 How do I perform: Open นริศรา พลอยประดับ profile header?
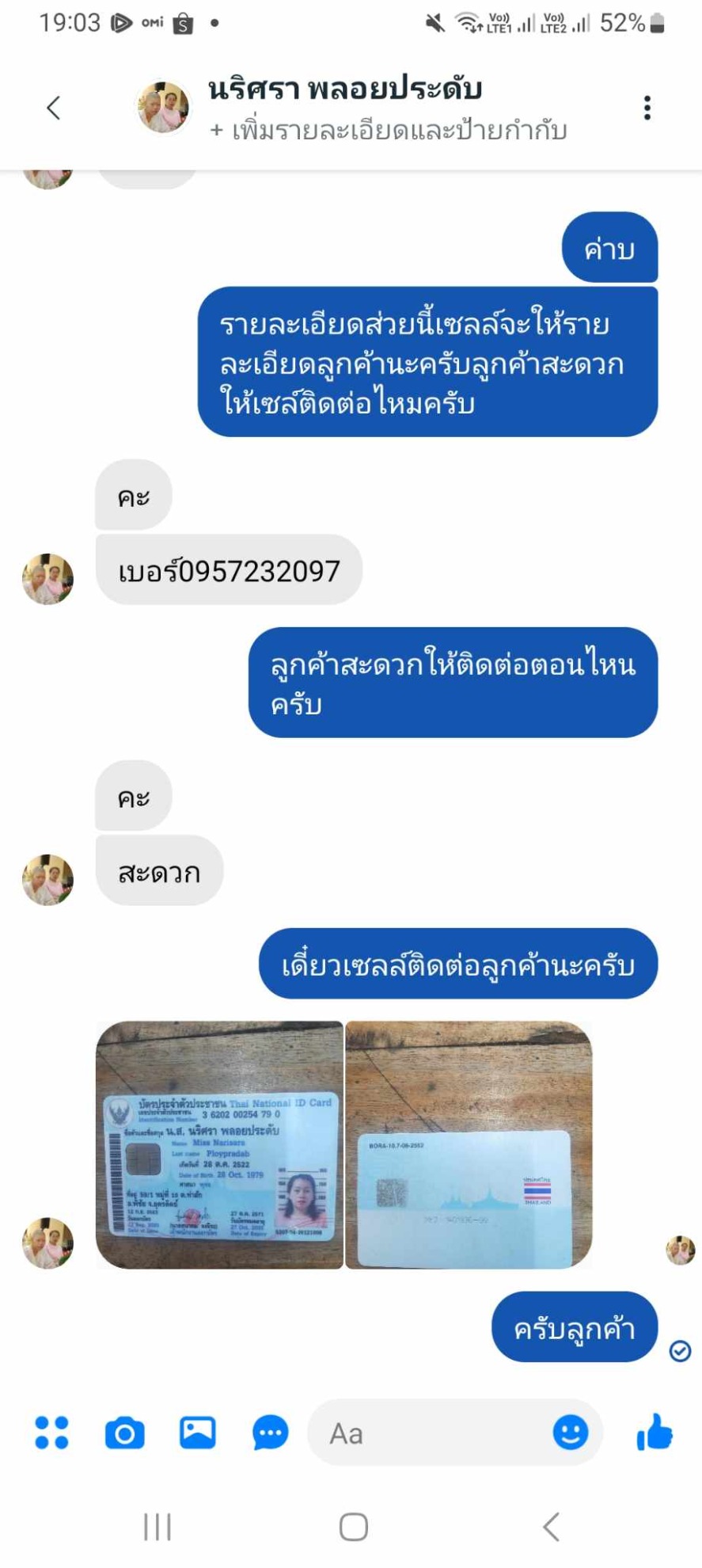point(345,89)
